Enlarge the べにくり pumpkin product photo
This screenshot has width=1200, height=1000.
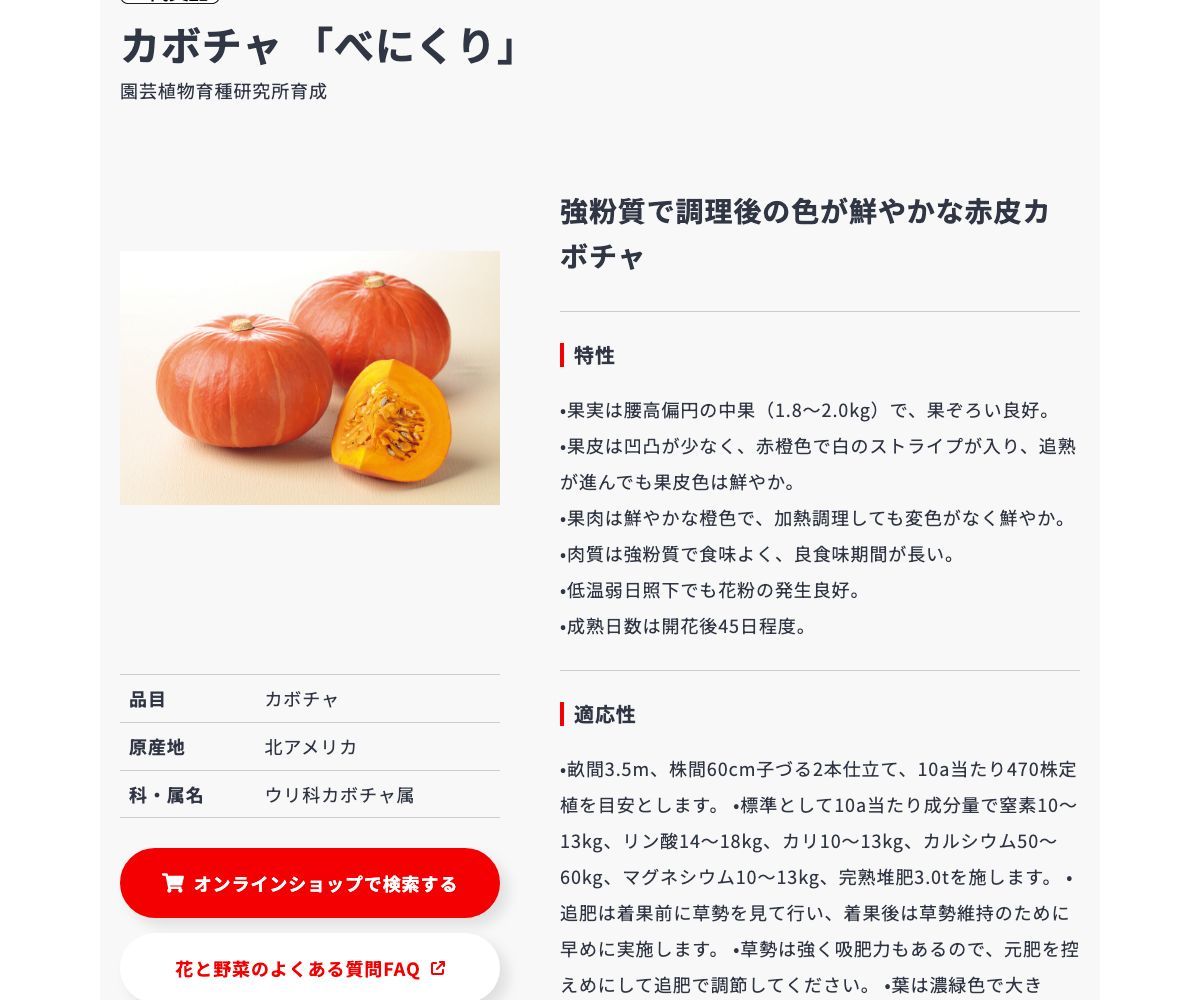(x=310, y=378)
